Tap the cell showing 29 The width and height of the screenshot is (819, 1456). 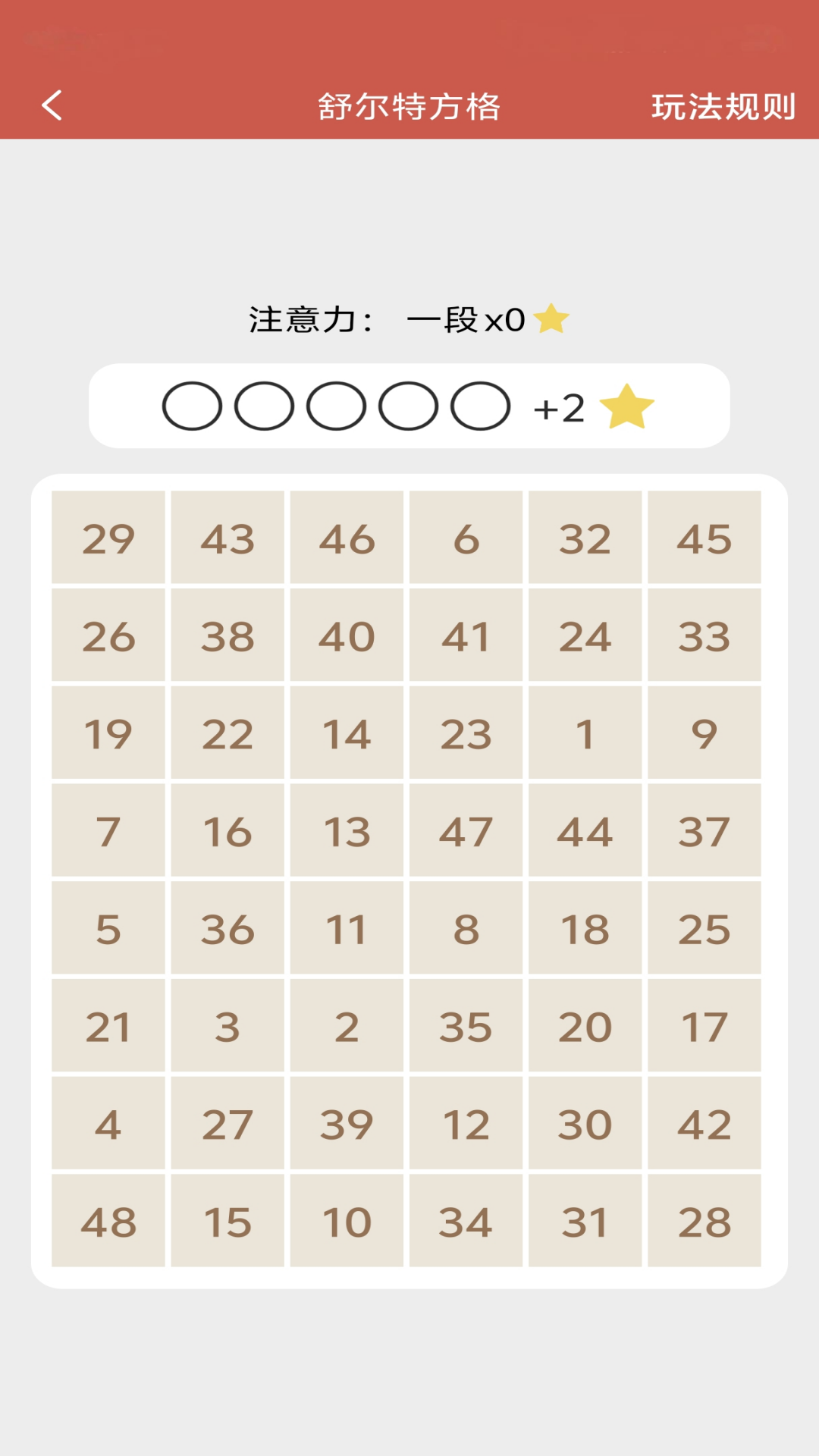(108, 538)
